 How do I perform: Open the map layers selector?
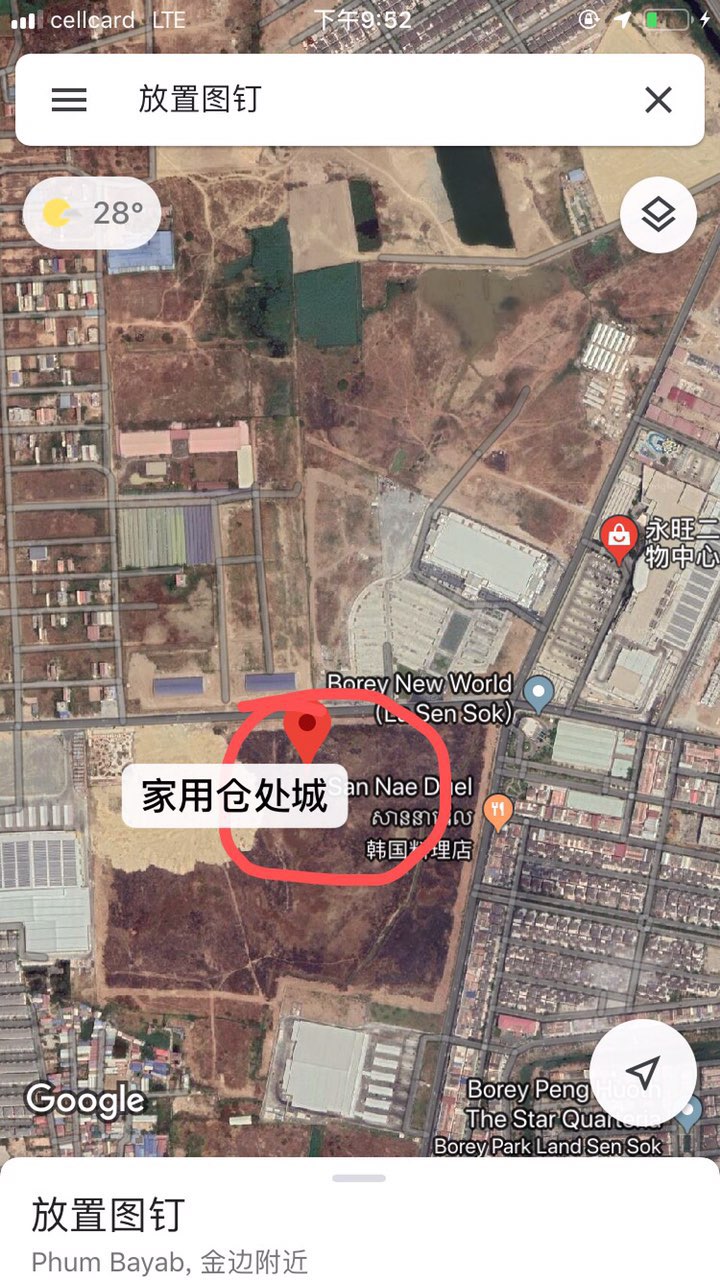[x=657, y=215]
